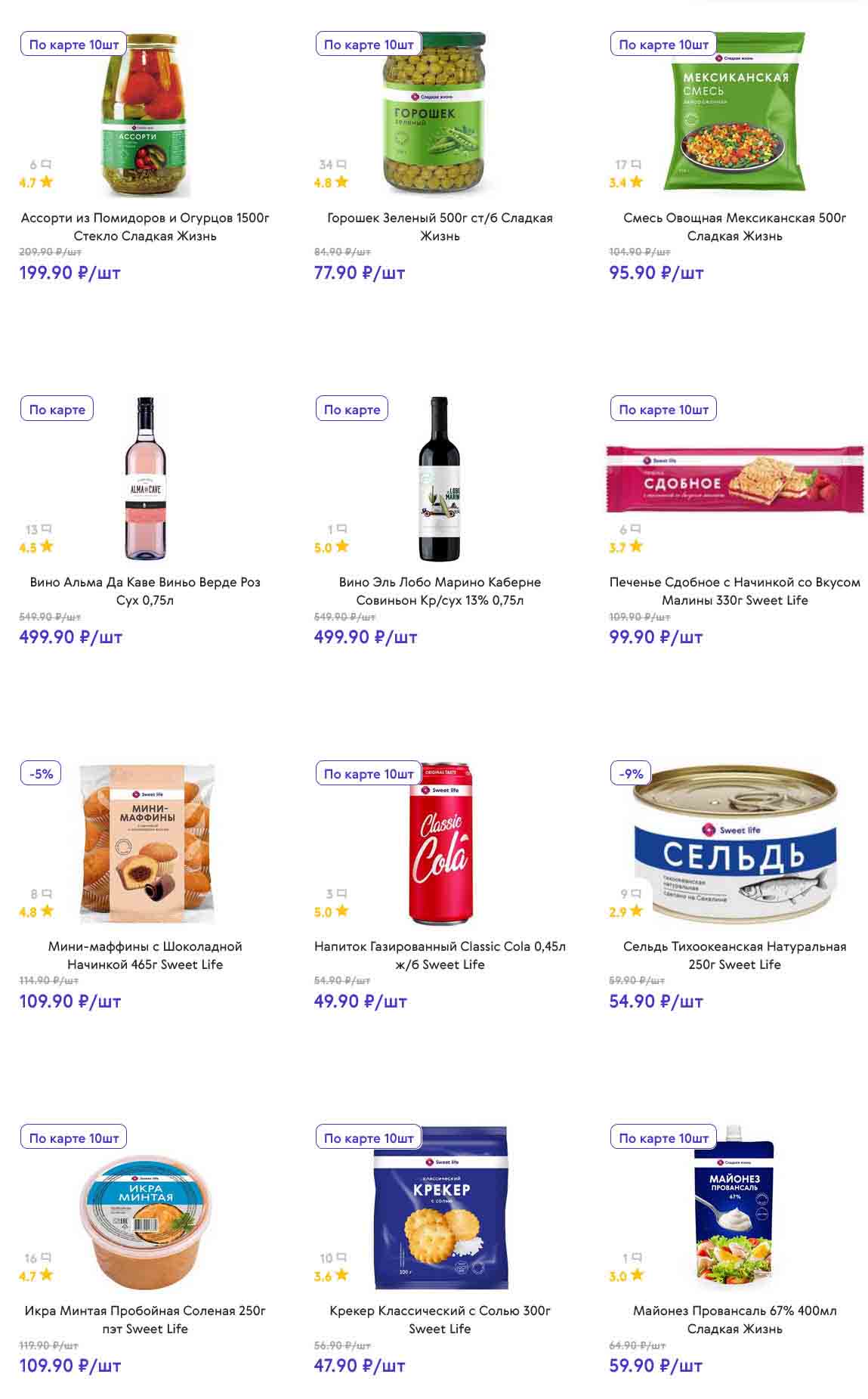Open Вино Альма Да Каве Виньо Верде
The width and height of the screenshot is (868, 1399).
coord(145,590)
